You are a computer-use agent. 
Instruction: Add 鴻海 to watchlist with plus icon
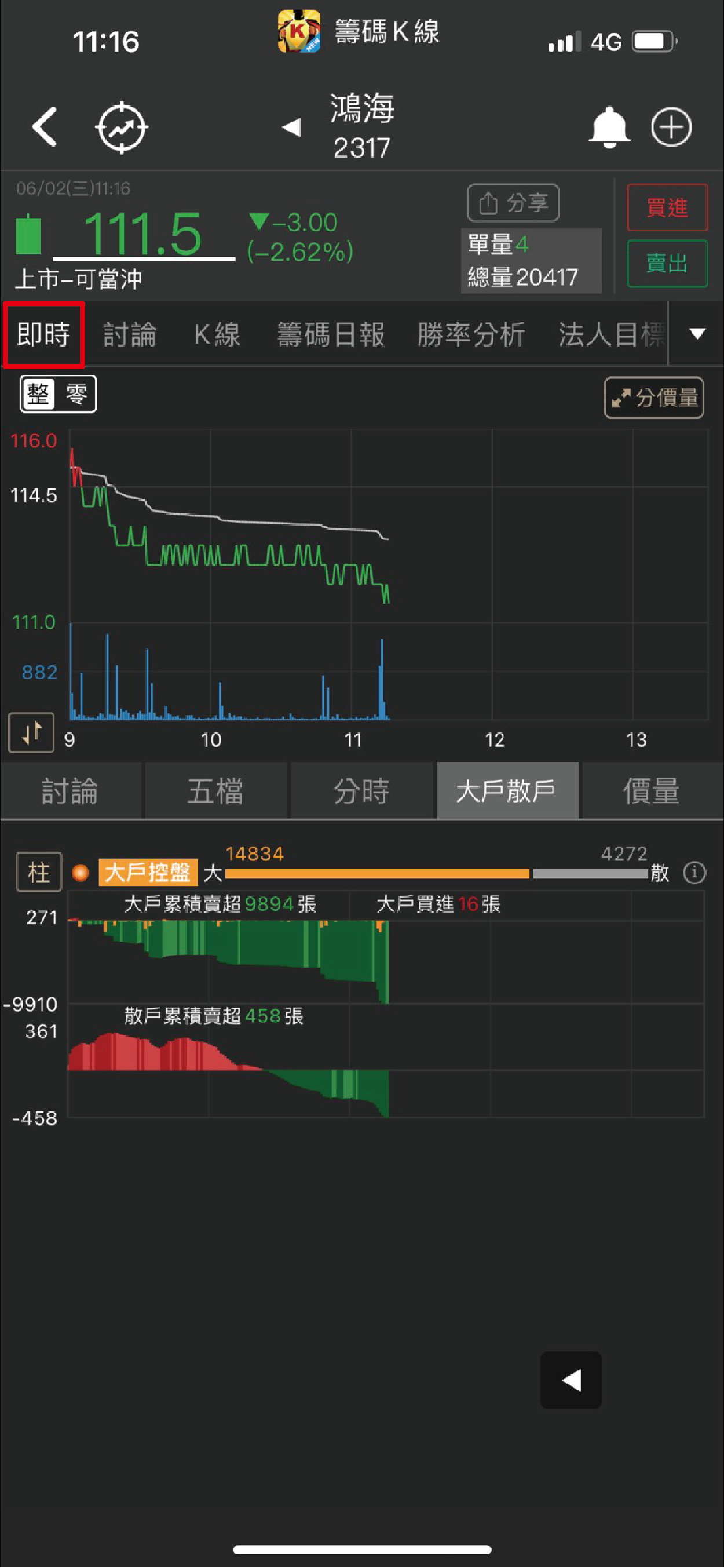[672, 126]
